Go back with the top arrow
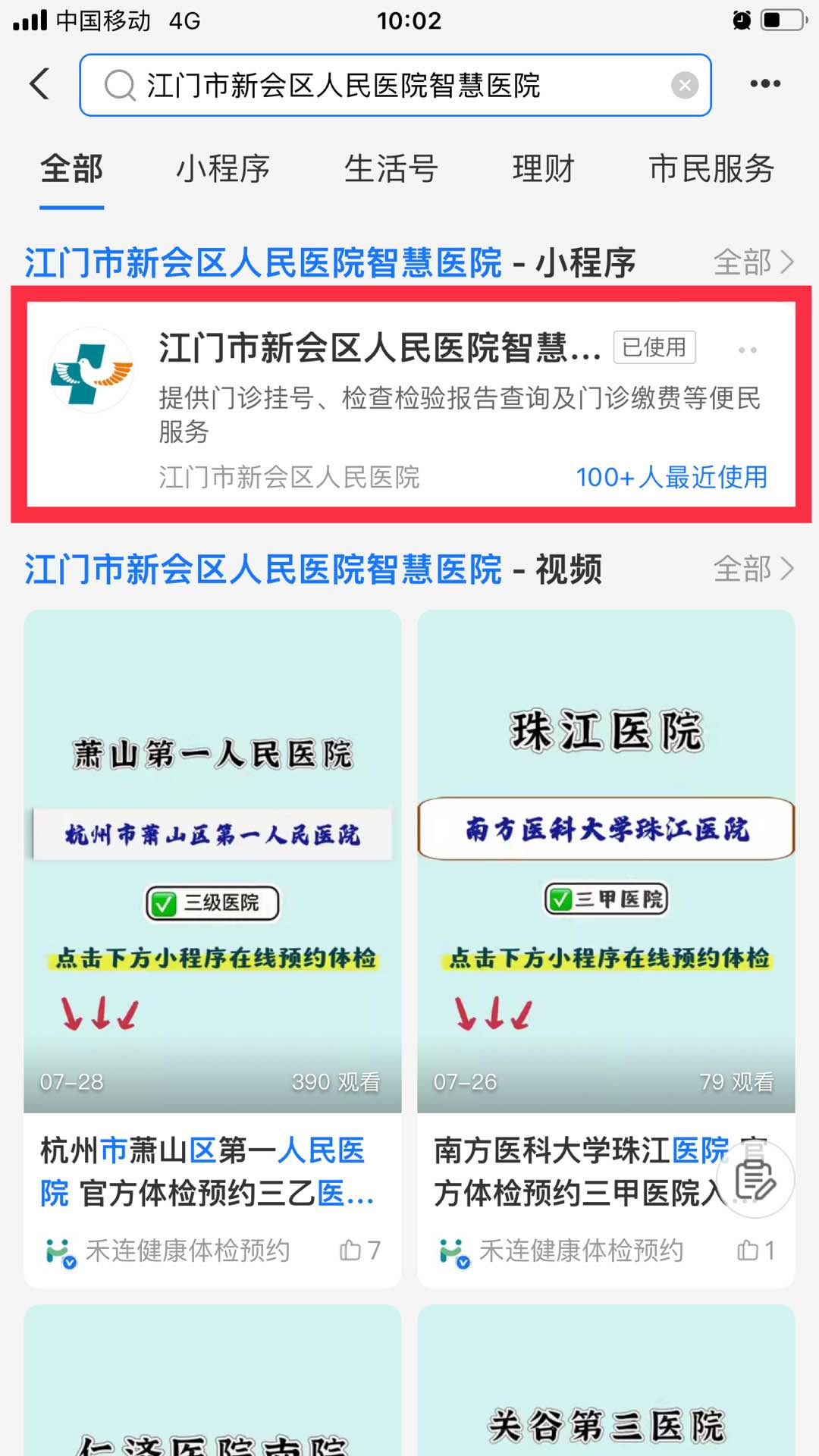The width and height of the screenshot is (819, 1456). 39,84
